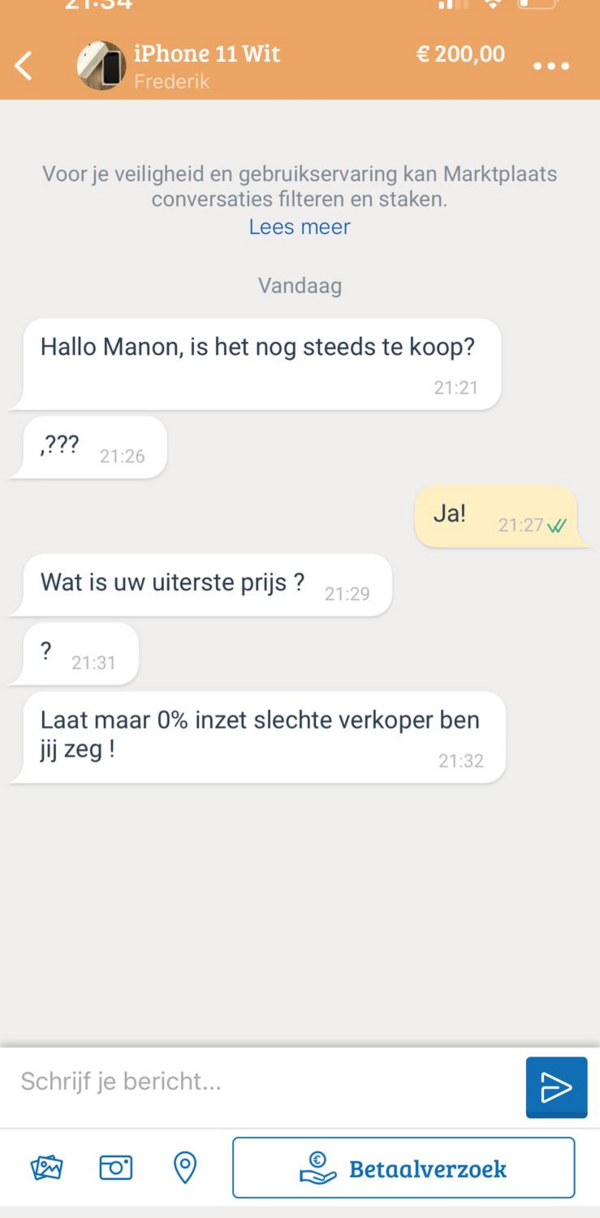Viewport: 600px width, 1218px height.
Task: Attach a photo from the gallery
Action: [x=47, y=1167]
